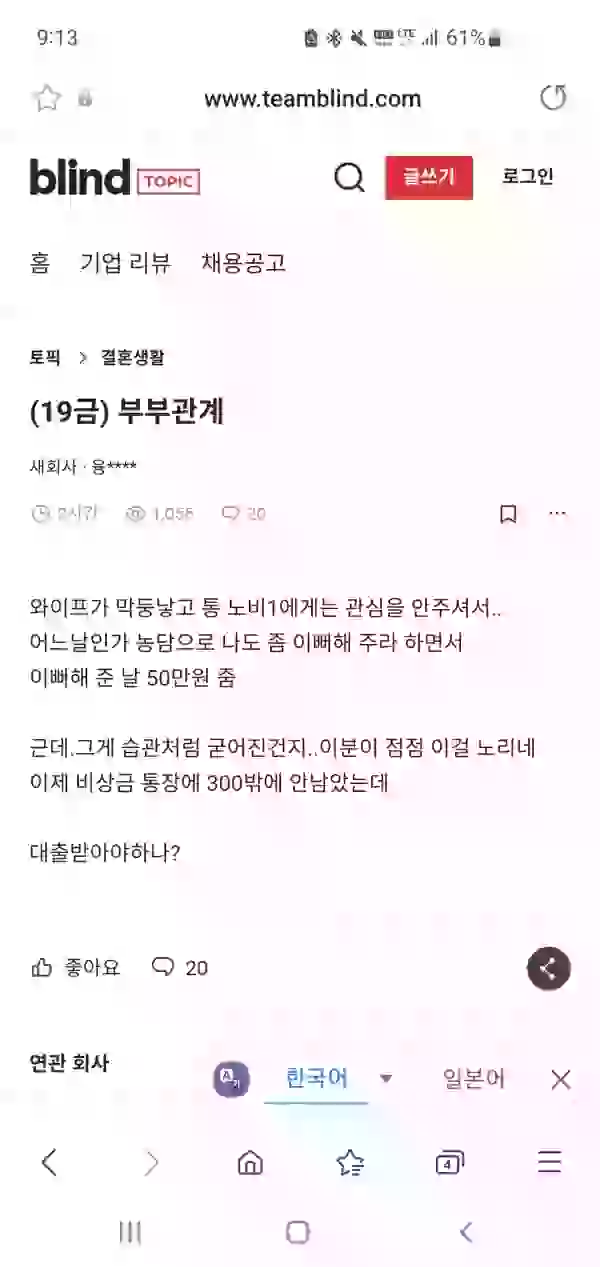The width and height of the screenshot is (600, 1267).
Task: Open the browser tabs switcher
Action: coord(449,1162)
